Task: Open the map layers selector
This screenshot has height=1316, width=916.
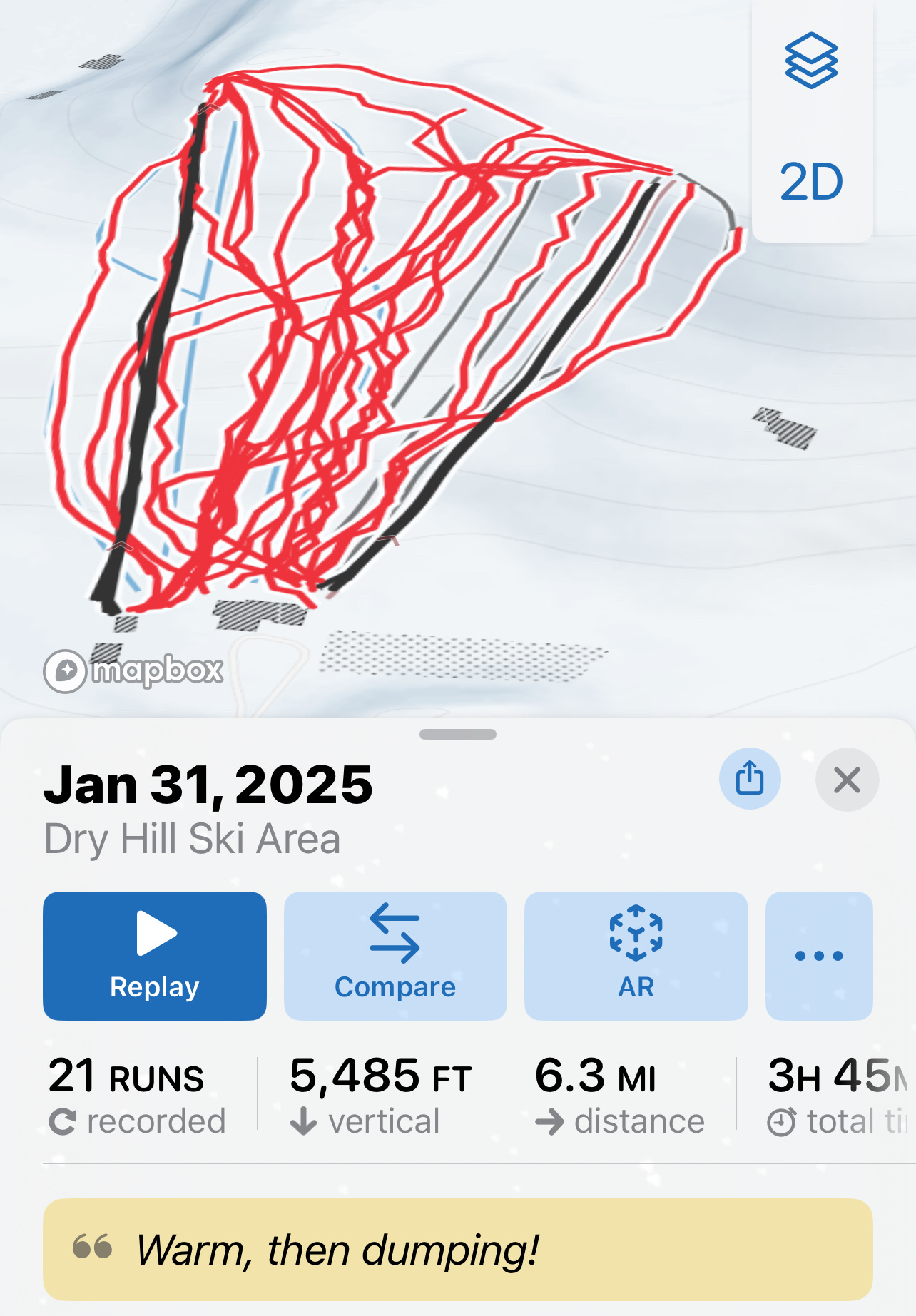Action: (x=811, y=61)
